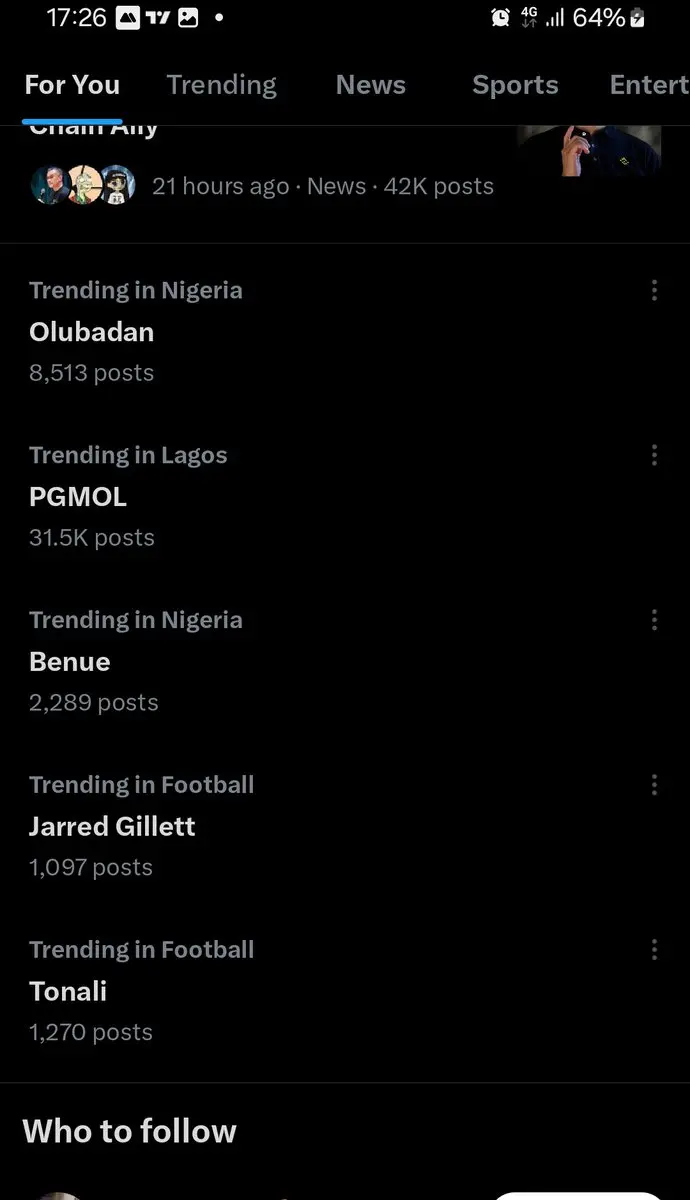Screen dimensions: 690x1200
Task: Open more options for Olubadan trend
Action: (654, 290)
